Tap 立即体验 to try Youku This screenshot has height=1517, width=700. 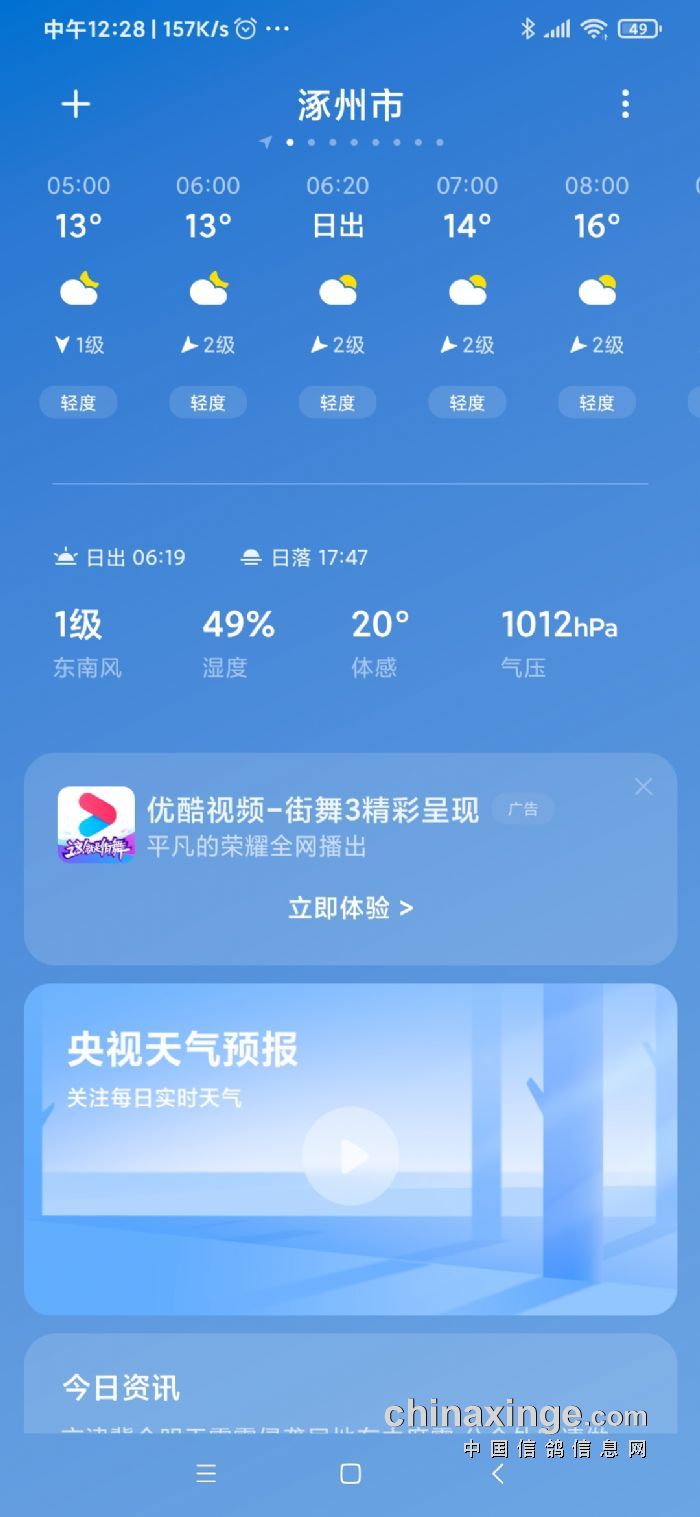(x=350, y=908)
